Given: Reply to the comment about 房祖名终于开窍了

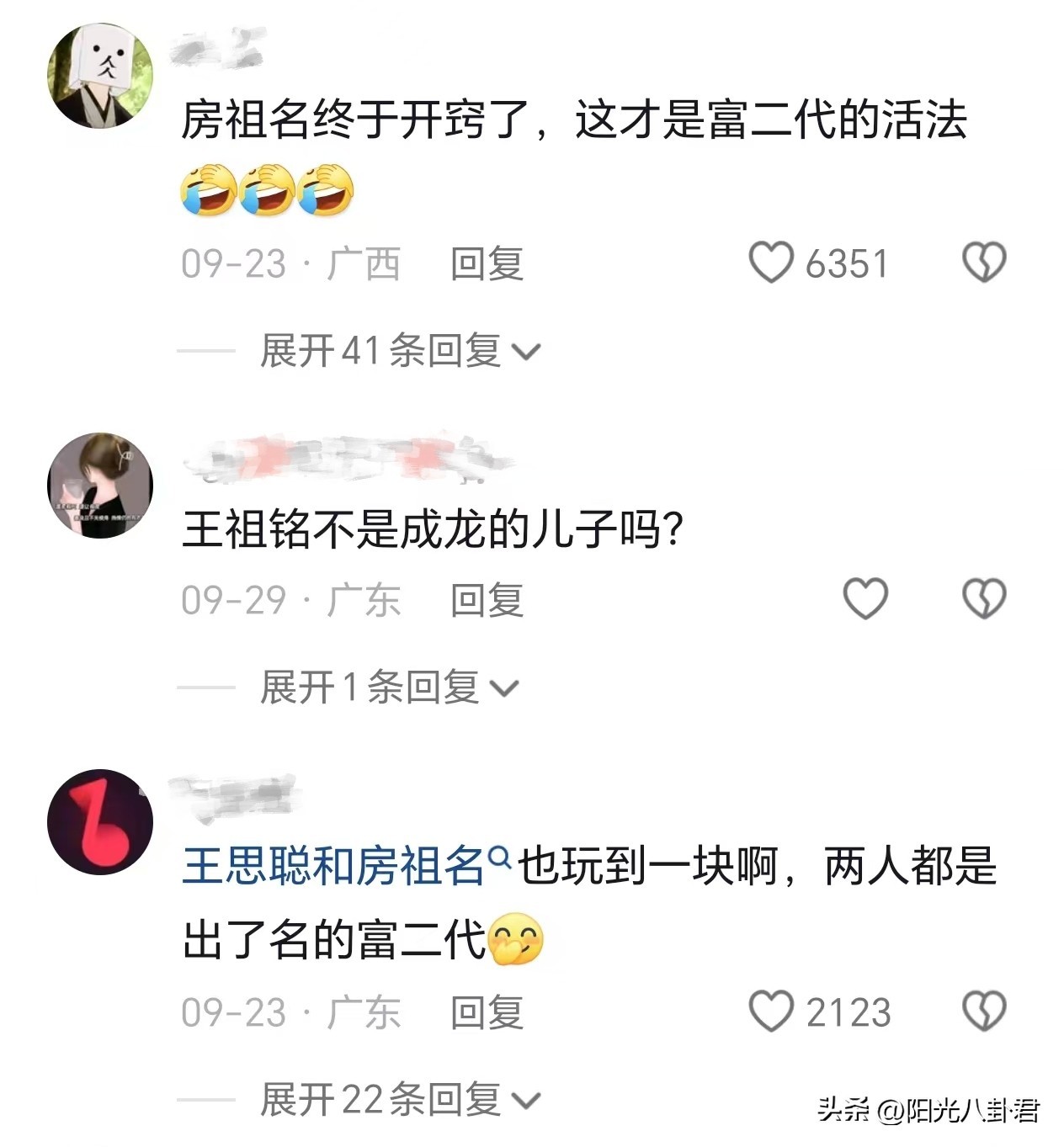Looking at the screenshot, I should 487,264.
